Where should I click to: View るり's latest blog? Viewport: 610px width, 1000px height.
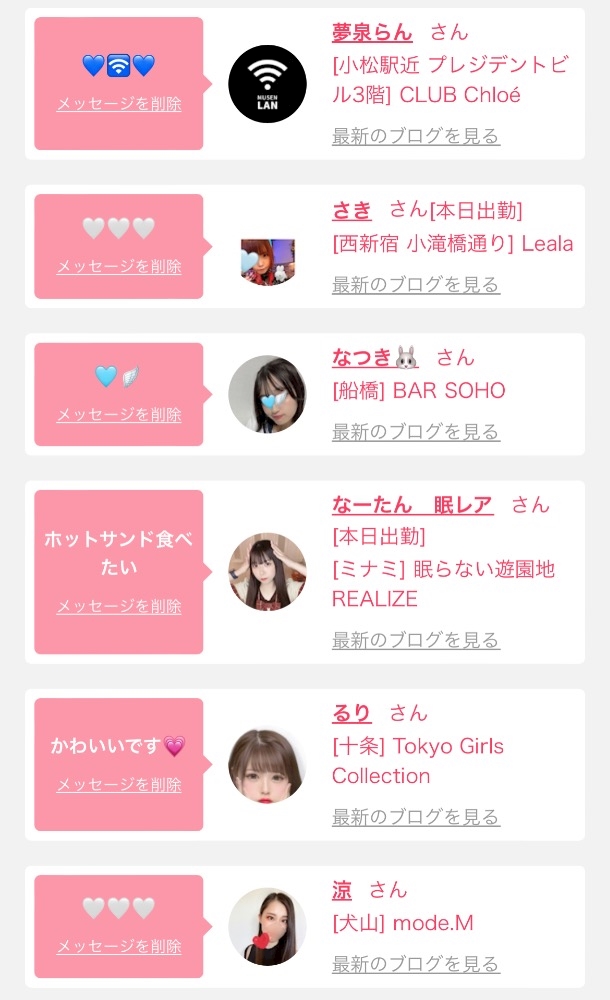pos(415,816)
